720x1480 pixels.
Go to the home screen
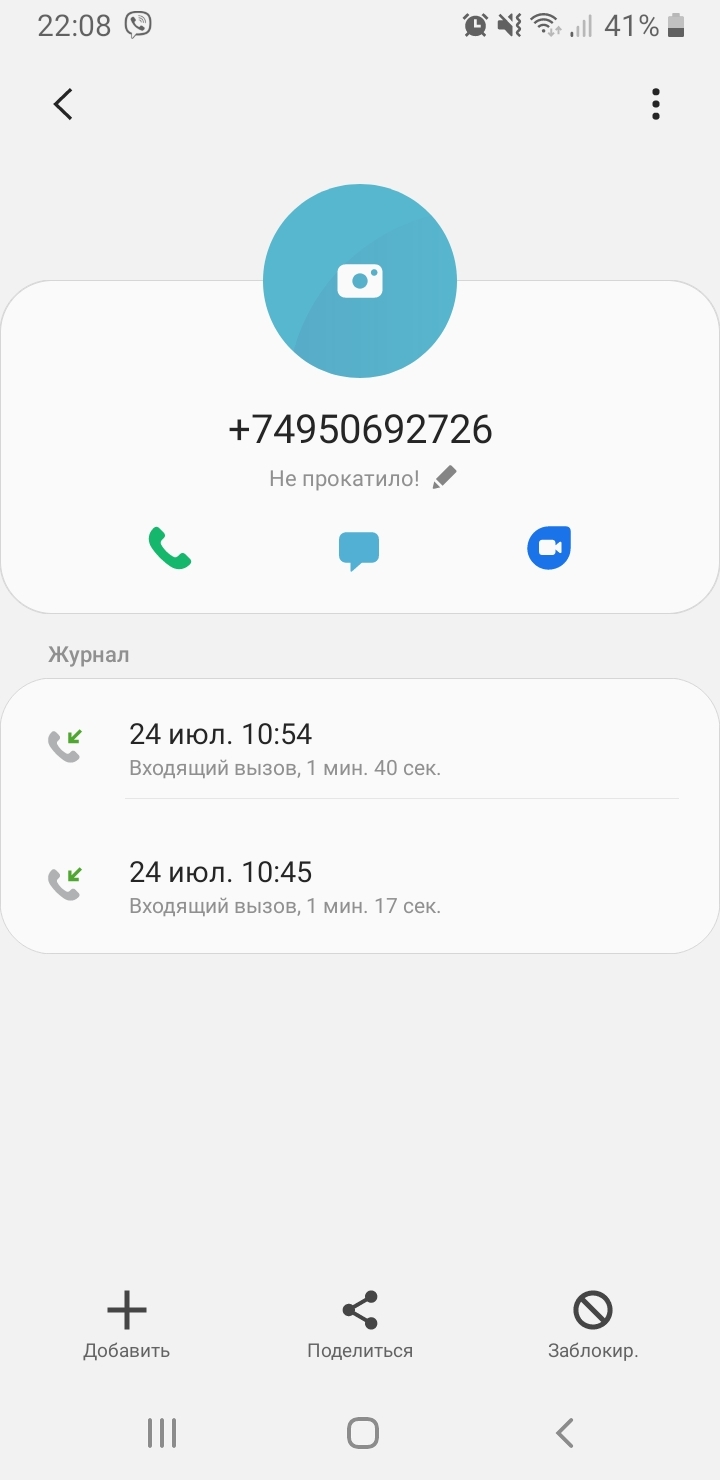(362, 1433)
